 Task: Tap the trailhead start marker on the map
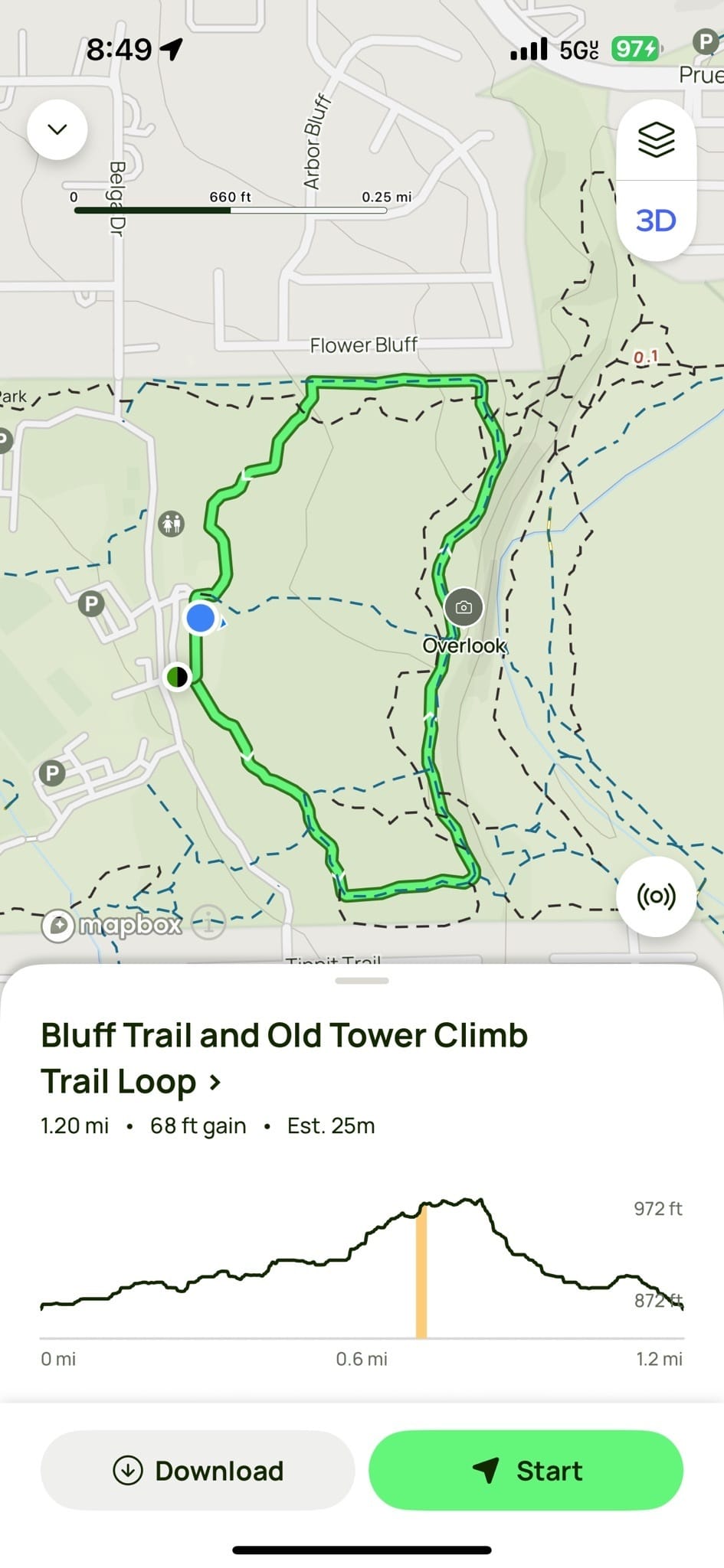tap(178, 677)
